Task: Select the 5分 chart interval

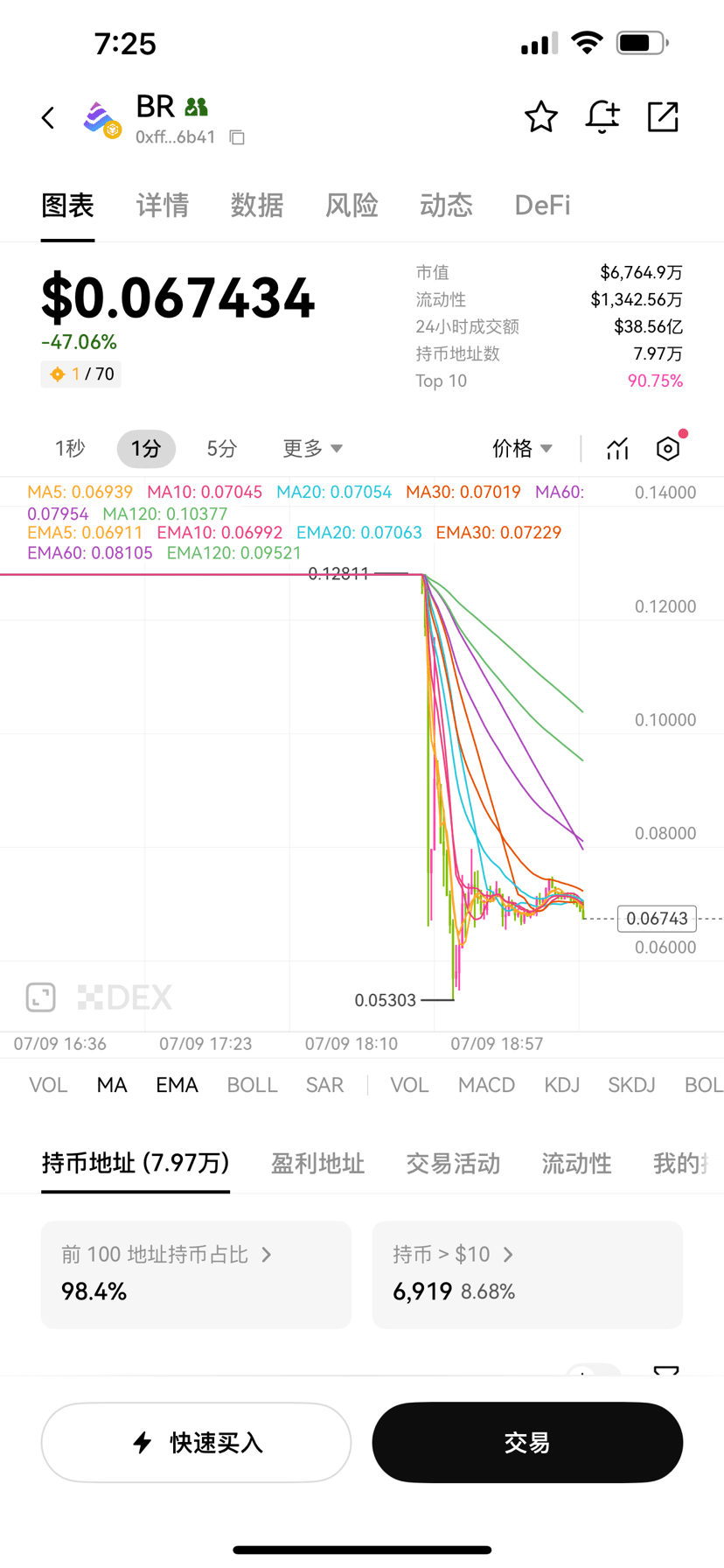Action: [x=222, y=449]
